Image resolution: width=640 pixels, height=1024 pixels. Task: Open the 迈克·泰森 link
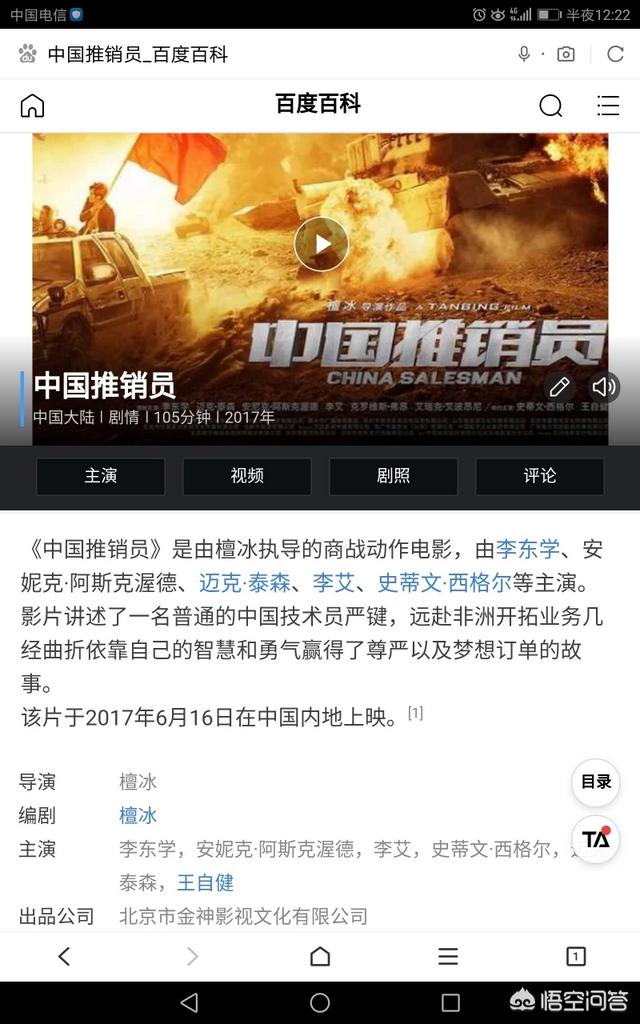(244, 583)
